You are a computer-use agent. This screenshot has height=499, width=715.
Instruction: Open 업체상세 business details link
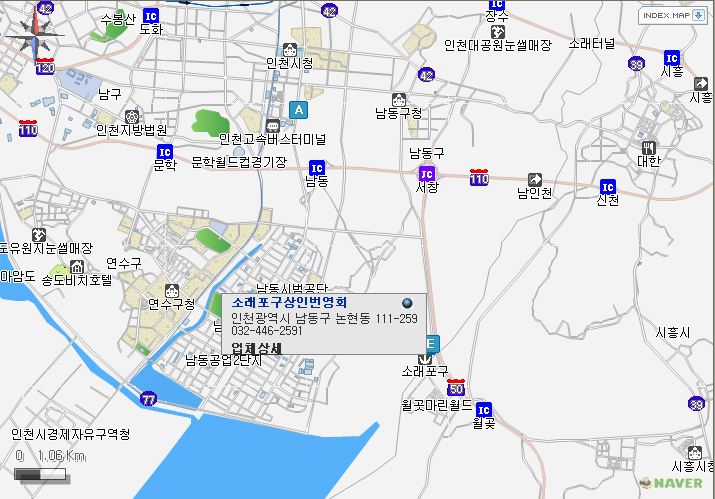(x=256, y=348)
